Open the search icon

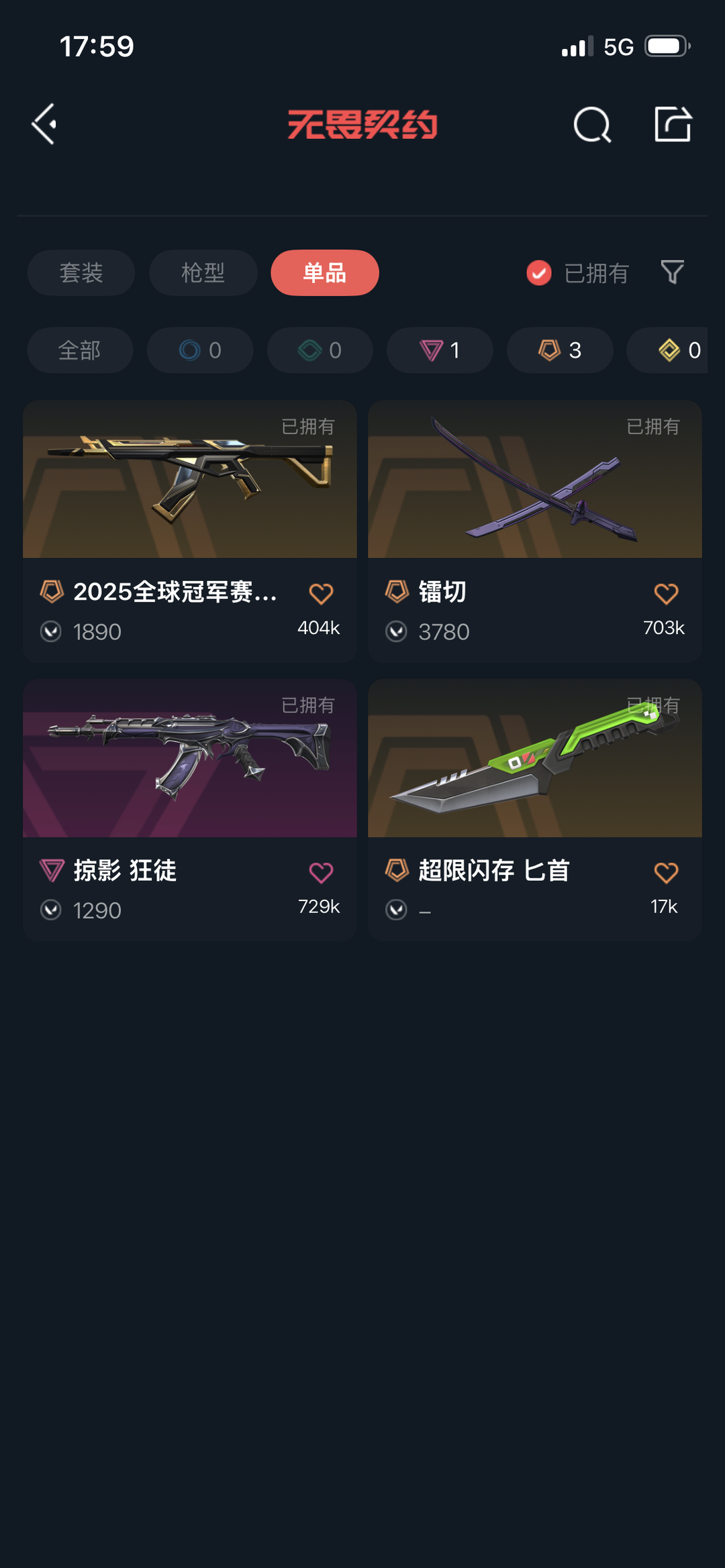click(x=592, y=125)
